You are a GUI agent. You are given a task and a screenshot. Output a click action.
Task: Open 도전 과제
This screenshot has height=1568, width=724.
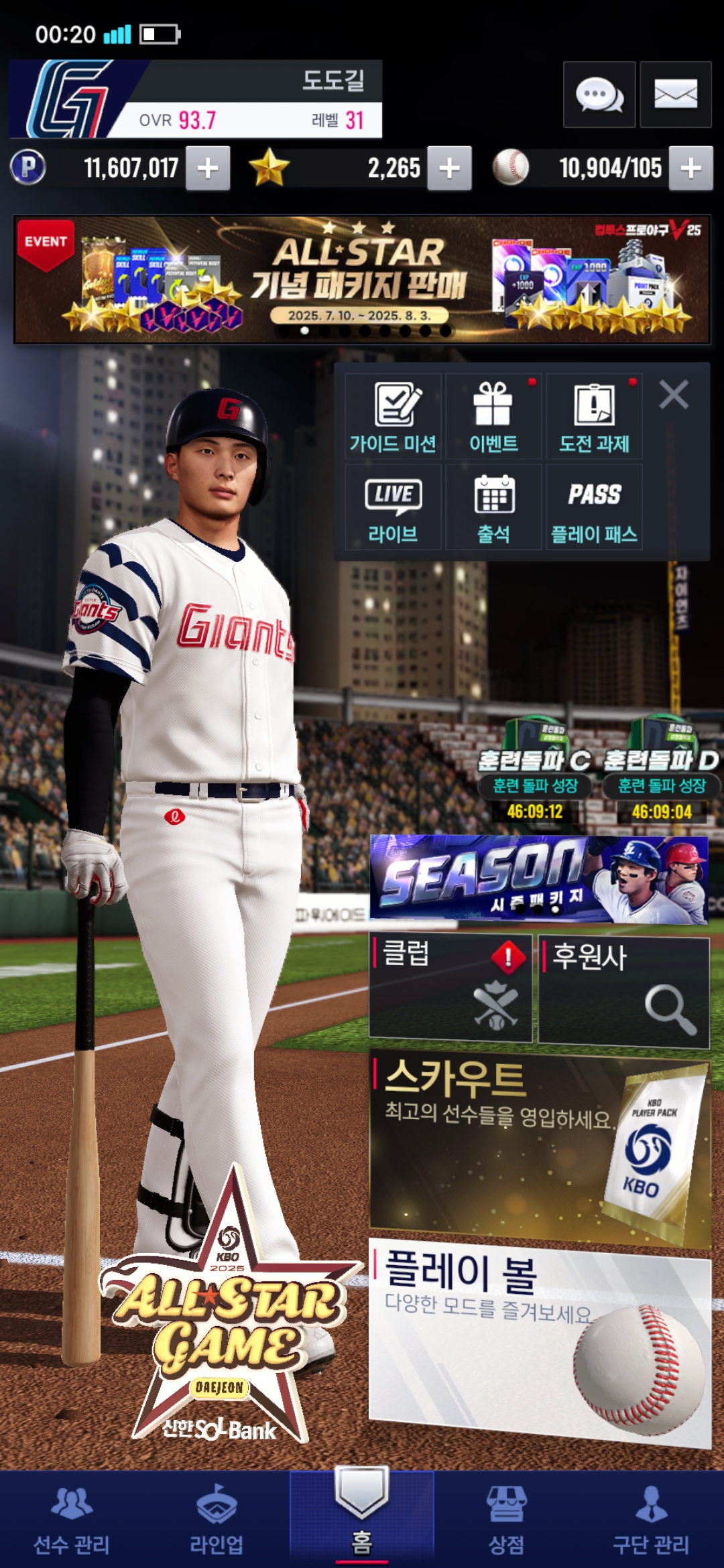click(594, 416)
